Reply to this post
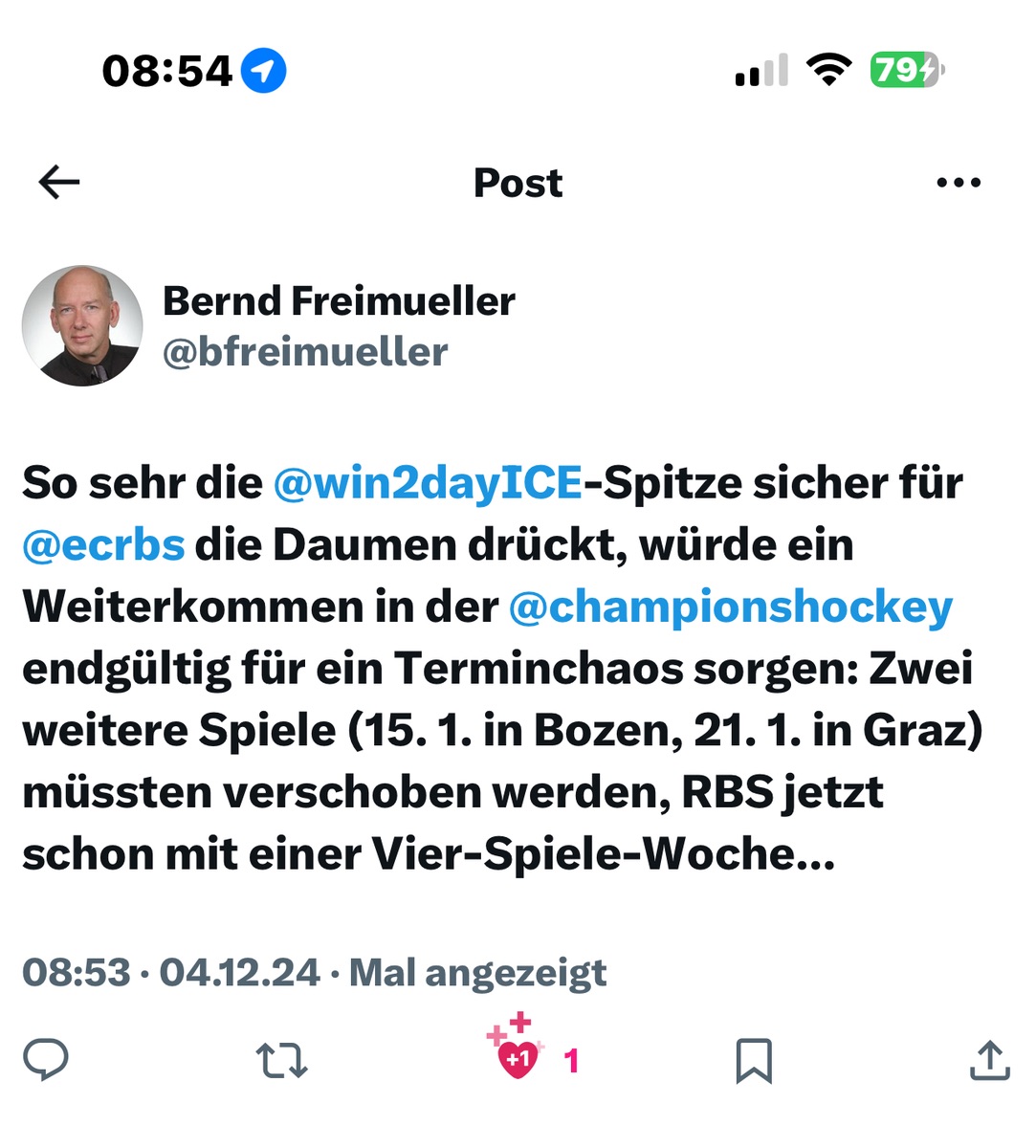This screenshot has height=1148, width=1036. tap(45, 1060)
